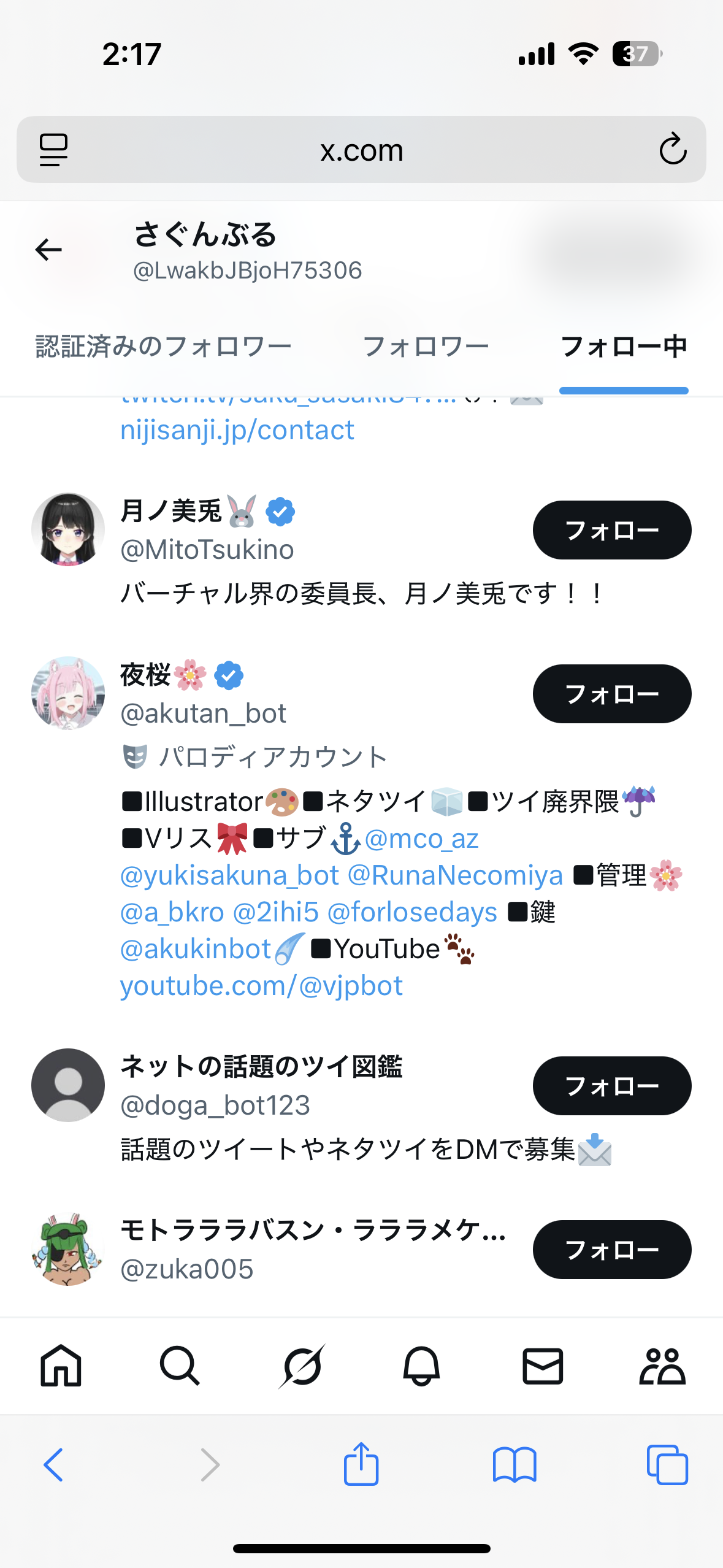Open the X home tab
Screen dimensions: 723x1568
coord(61,1366)
